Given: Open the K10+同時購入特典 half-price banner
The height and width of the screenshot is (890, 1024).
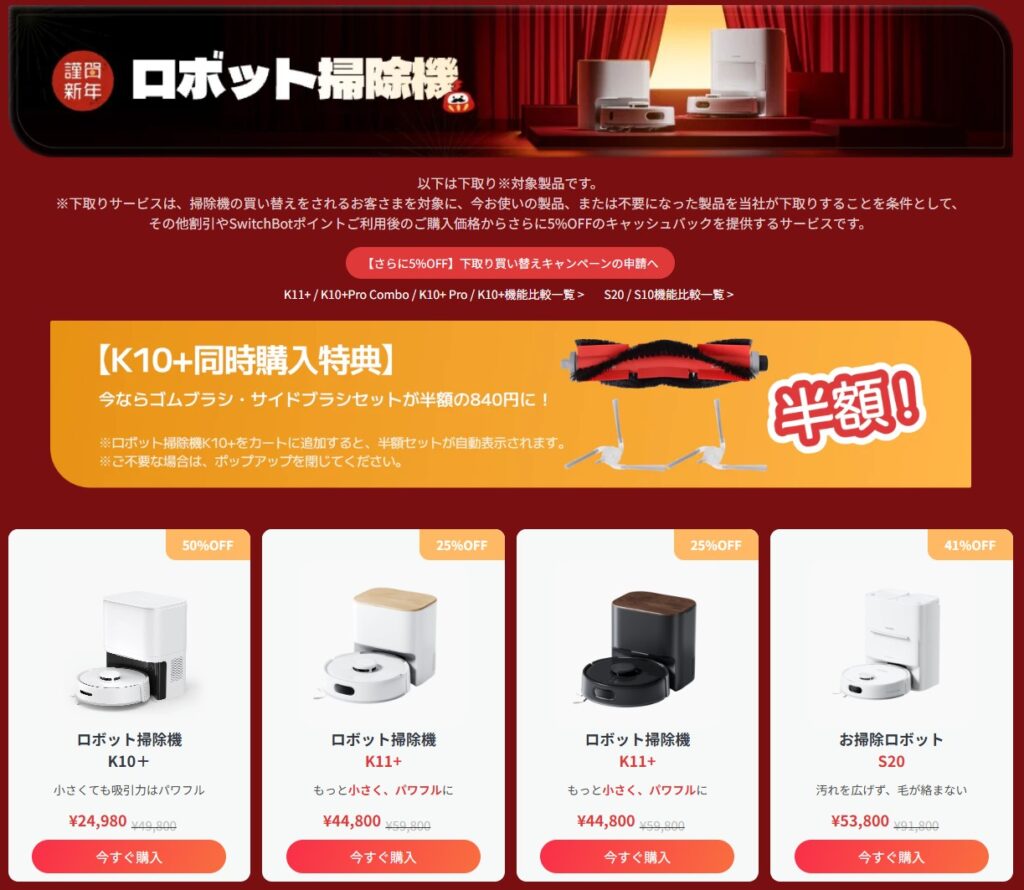Looking at the screenshot, I should tap(510, 404).
